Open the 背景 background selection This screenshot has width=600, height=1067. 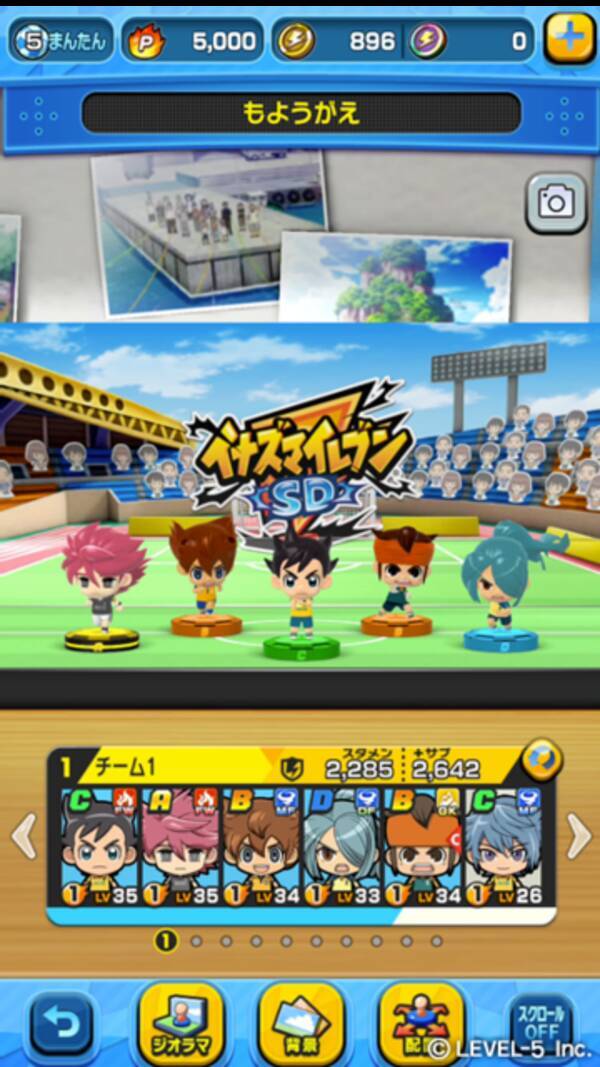(x=301, y=1023)
